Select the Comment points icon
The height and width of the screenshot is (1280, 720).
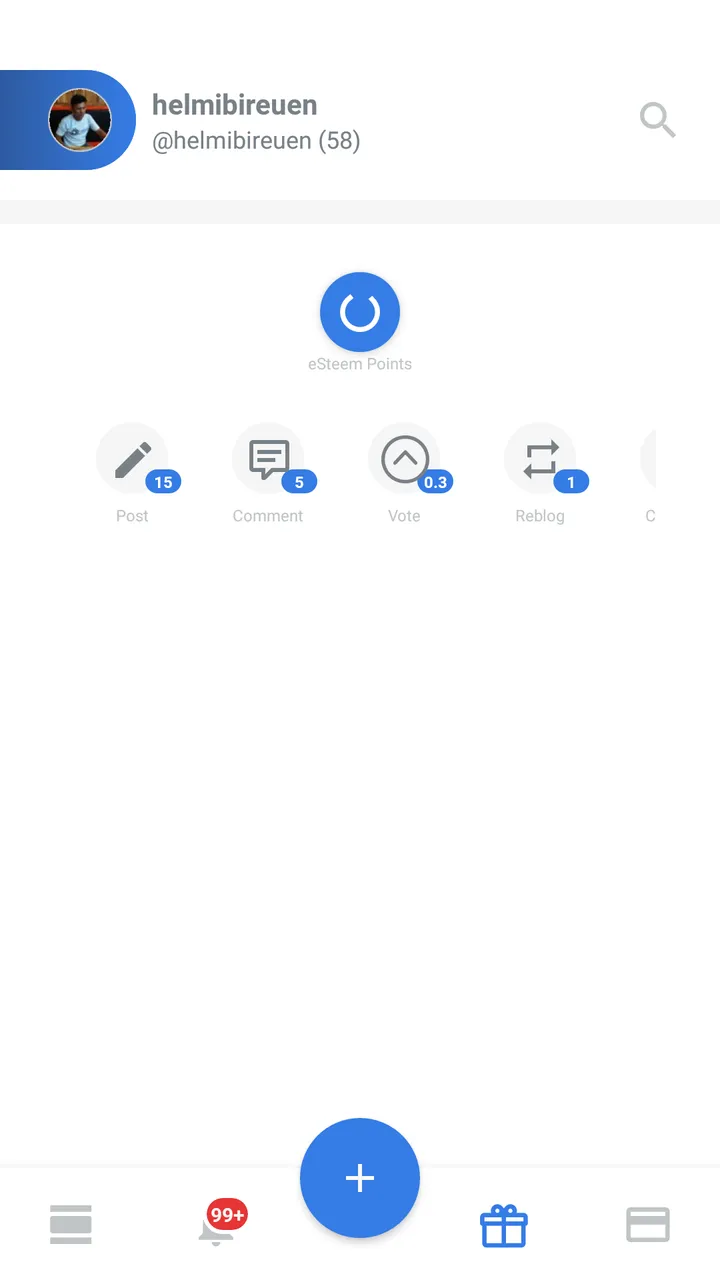point(268,460)
